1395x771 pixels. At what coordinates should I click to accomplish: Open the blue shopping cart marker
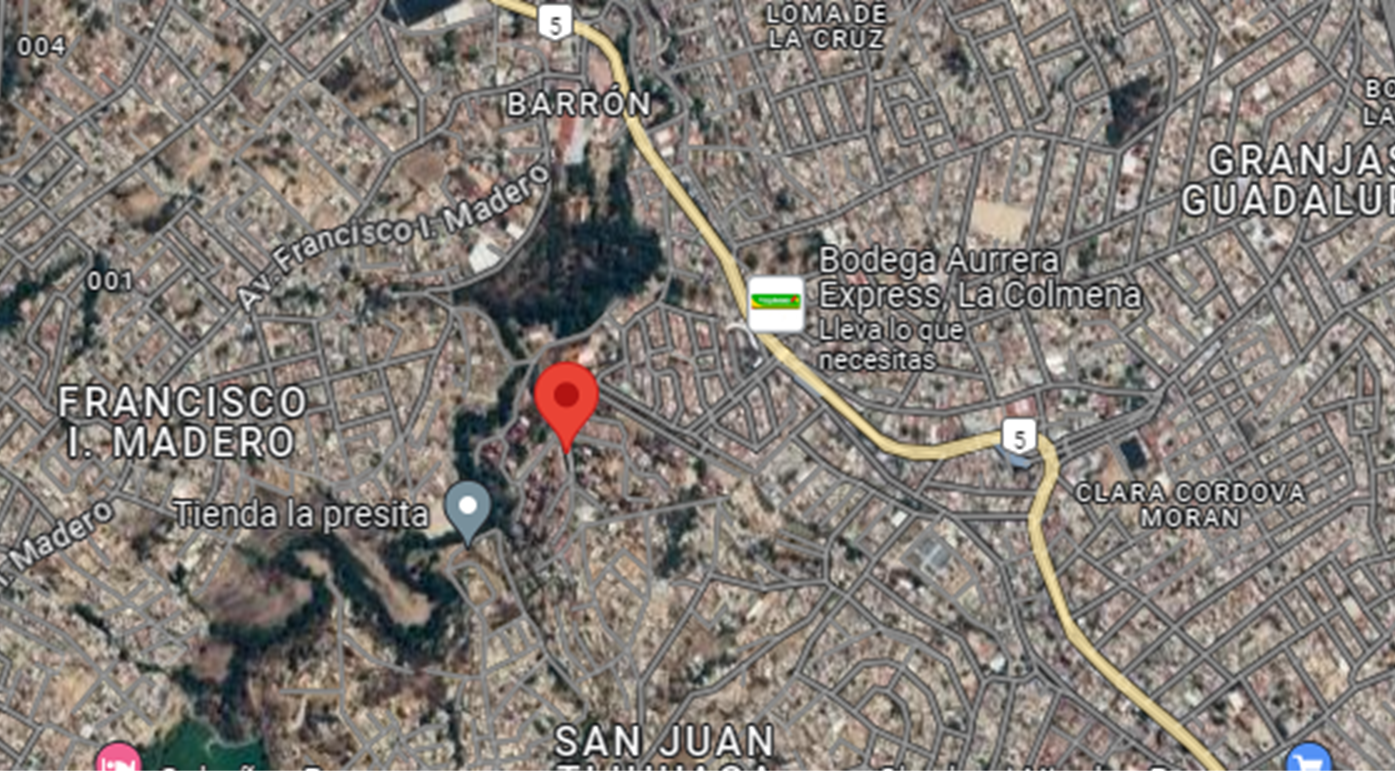click(x=1308, y=758)
